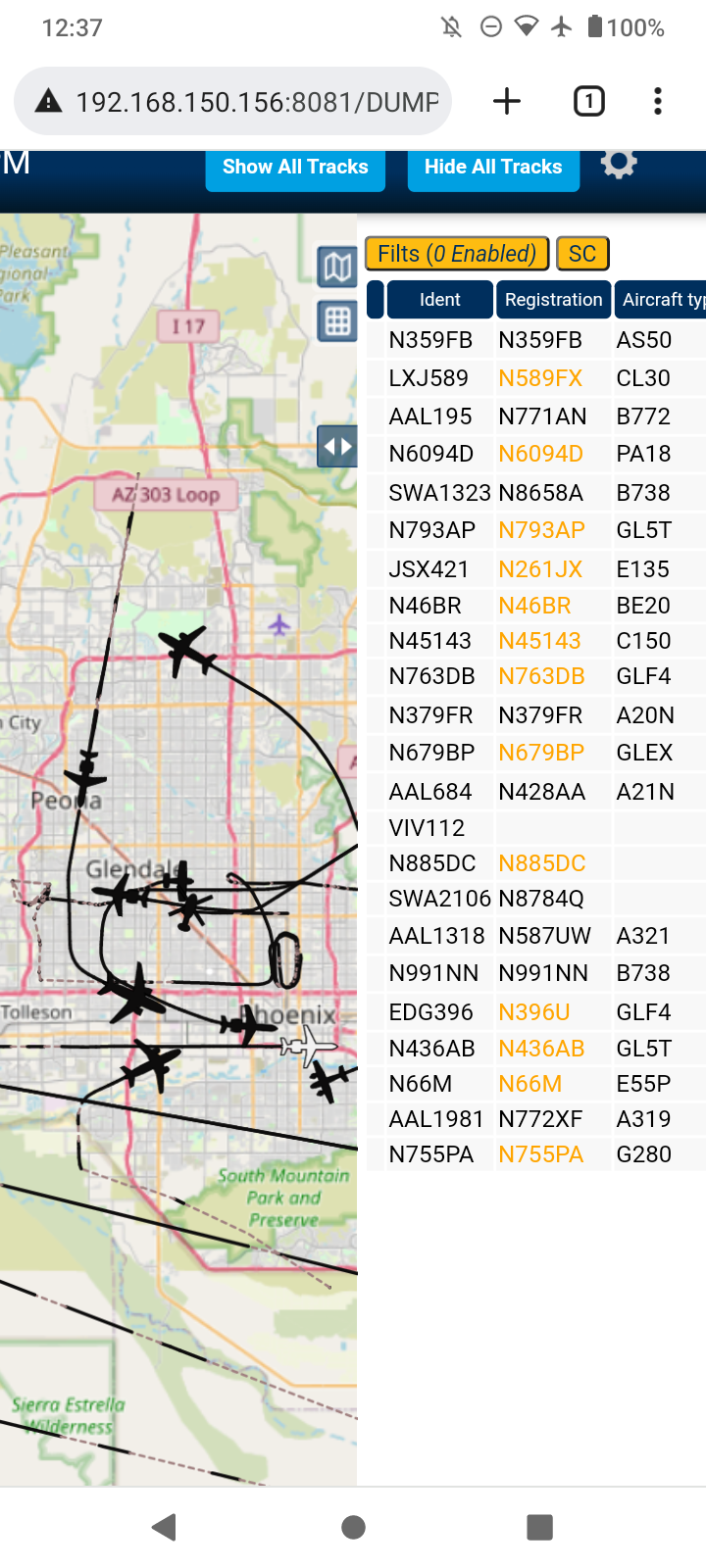Image resolution: width=706 pixels, height=1568 pixels.
Task: Select the SWA1323 aircraft row
Action: (536, 492)
